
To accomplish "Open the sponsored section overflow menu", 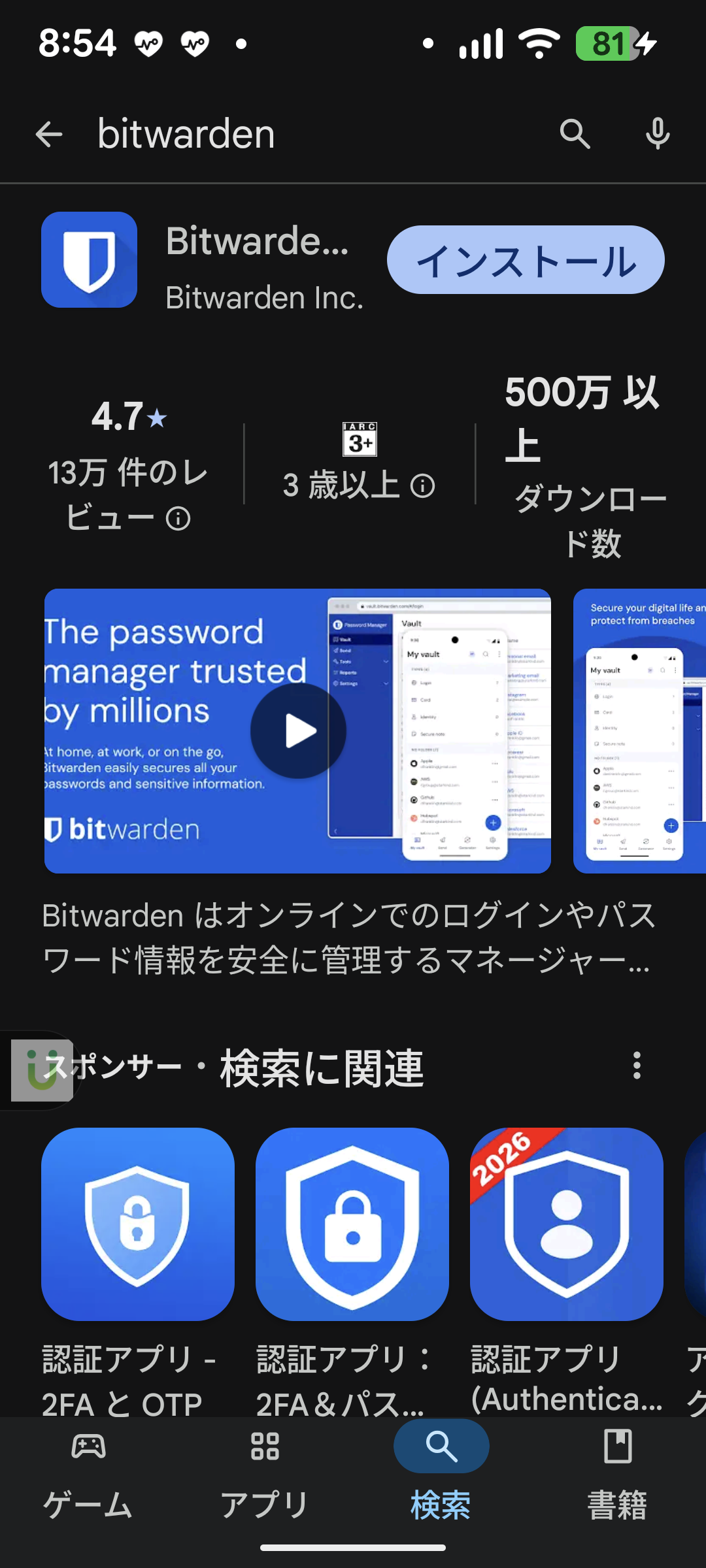I will 637,1066.
